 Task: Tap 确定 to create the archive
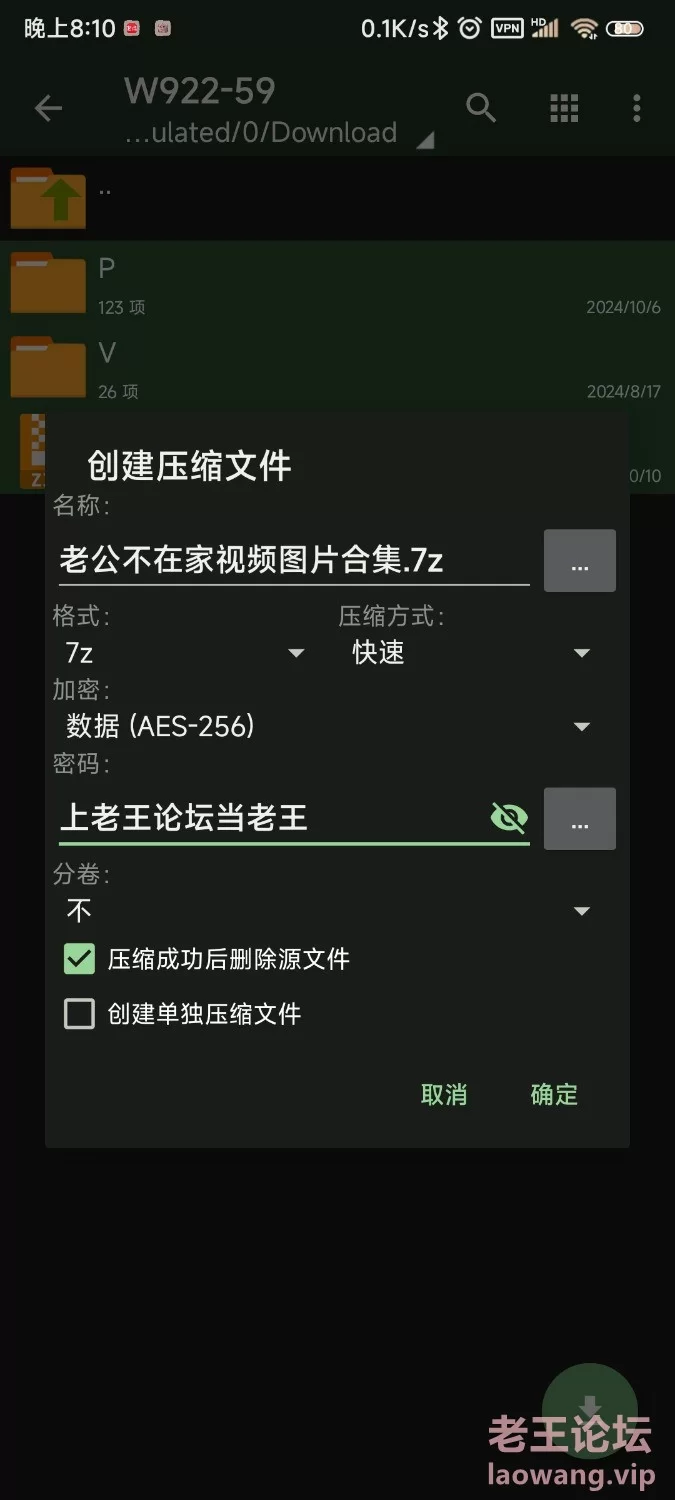click(554, 1094)
